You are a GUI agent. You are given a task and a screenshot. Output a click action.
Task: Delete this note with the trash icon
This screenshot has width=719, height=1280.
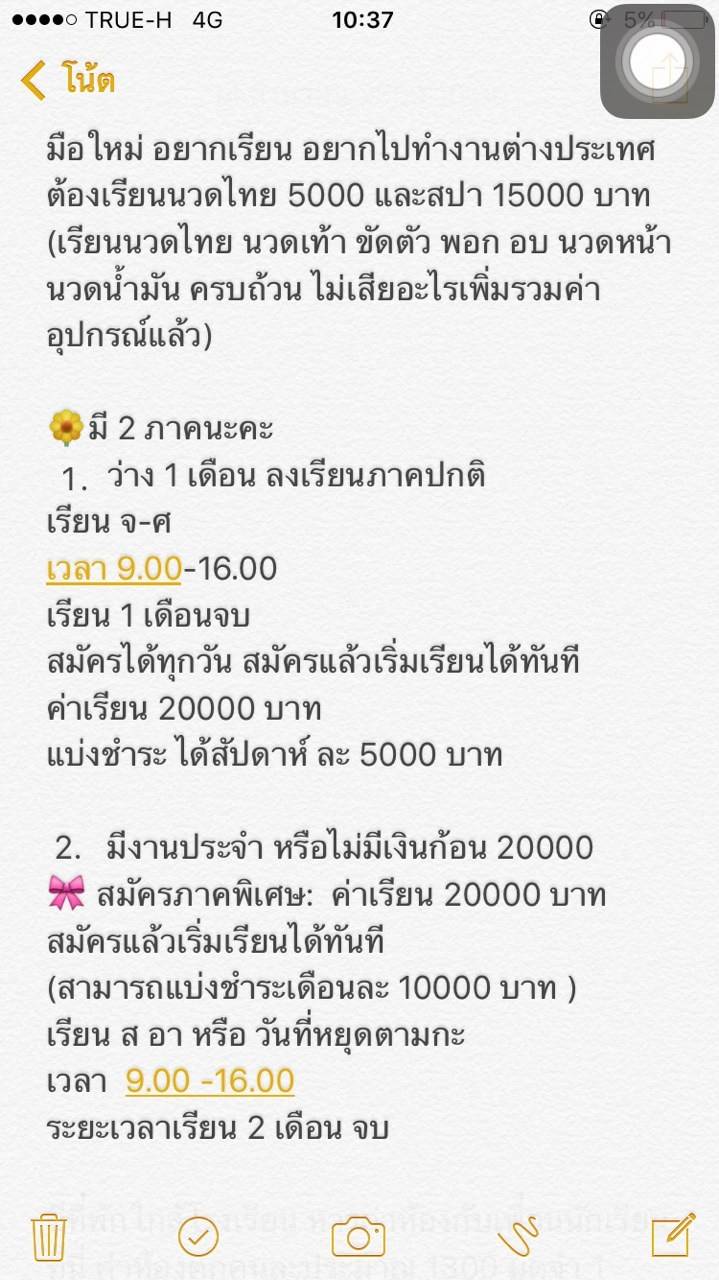[x=49, y=1236]
